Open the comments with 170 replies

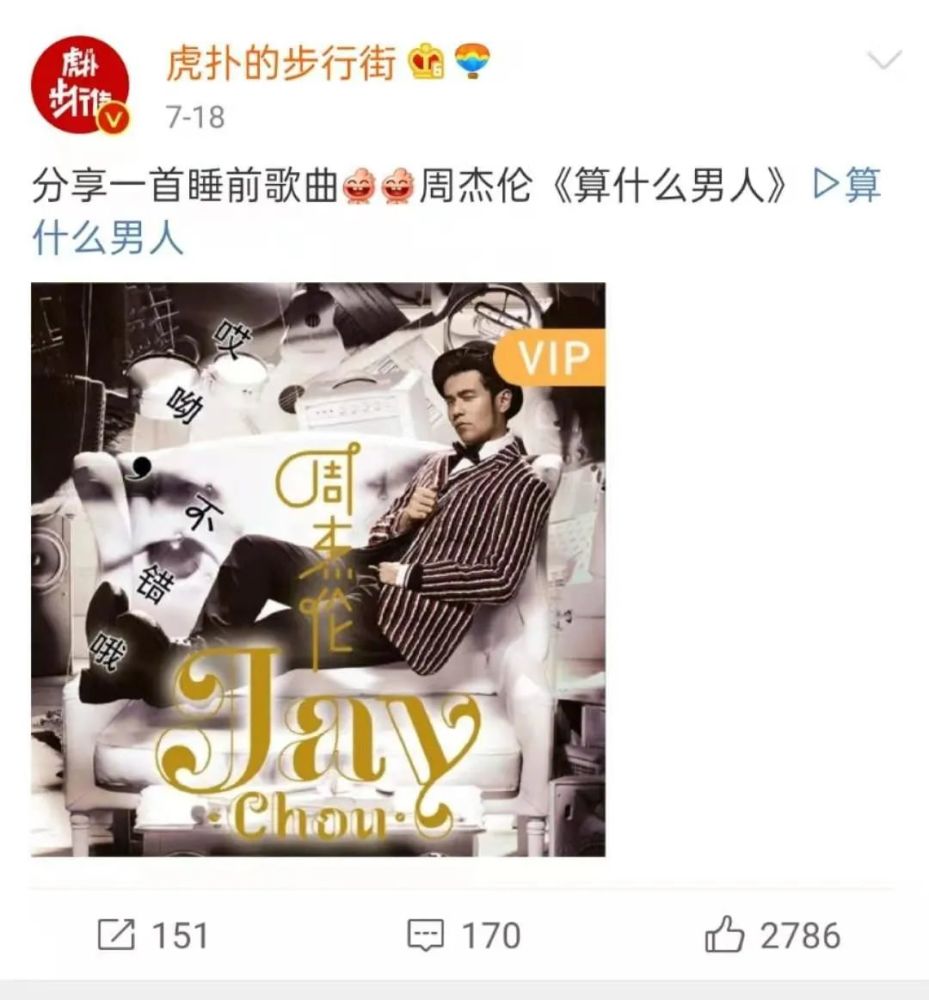click(x=464, y=935)
